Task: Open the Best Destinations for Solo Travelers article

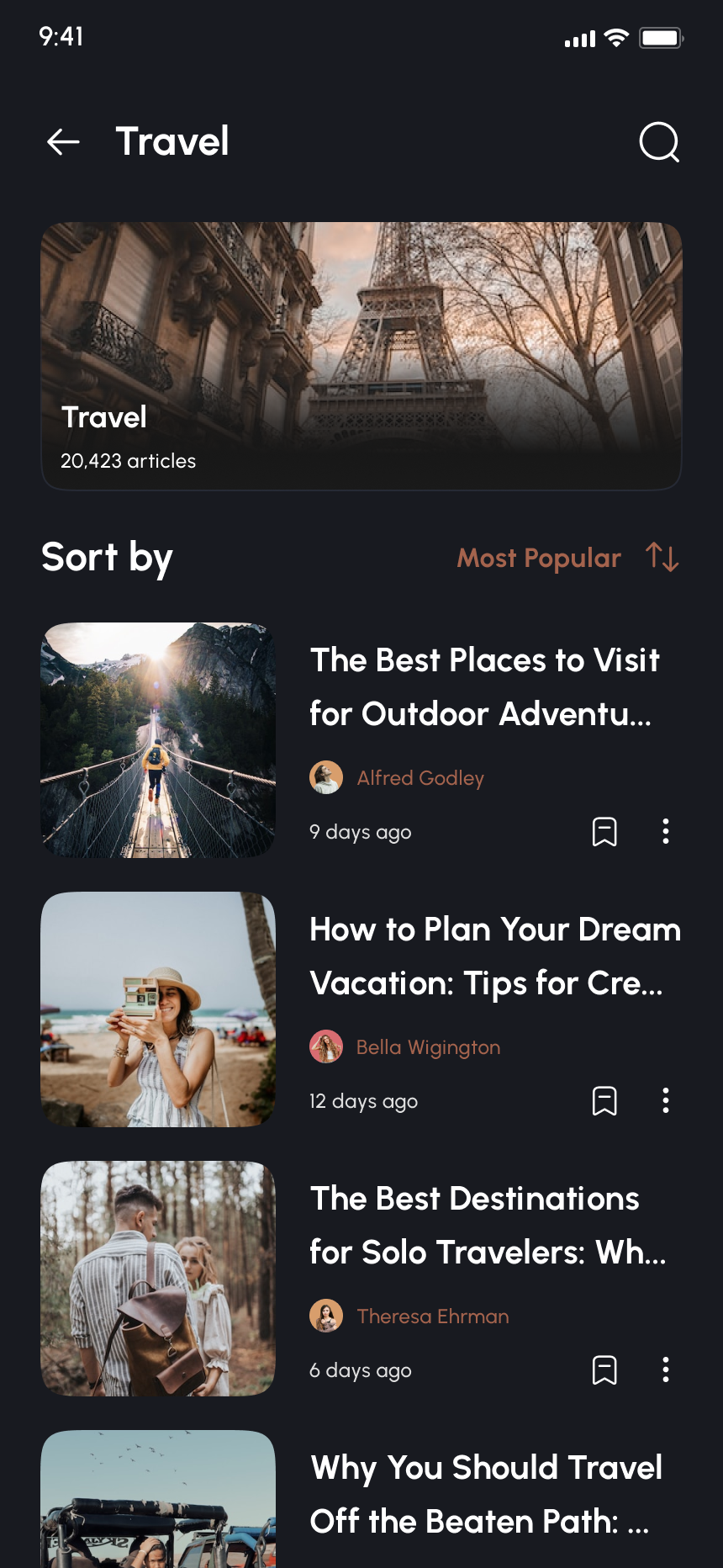Action: [x=486, y=1225]
